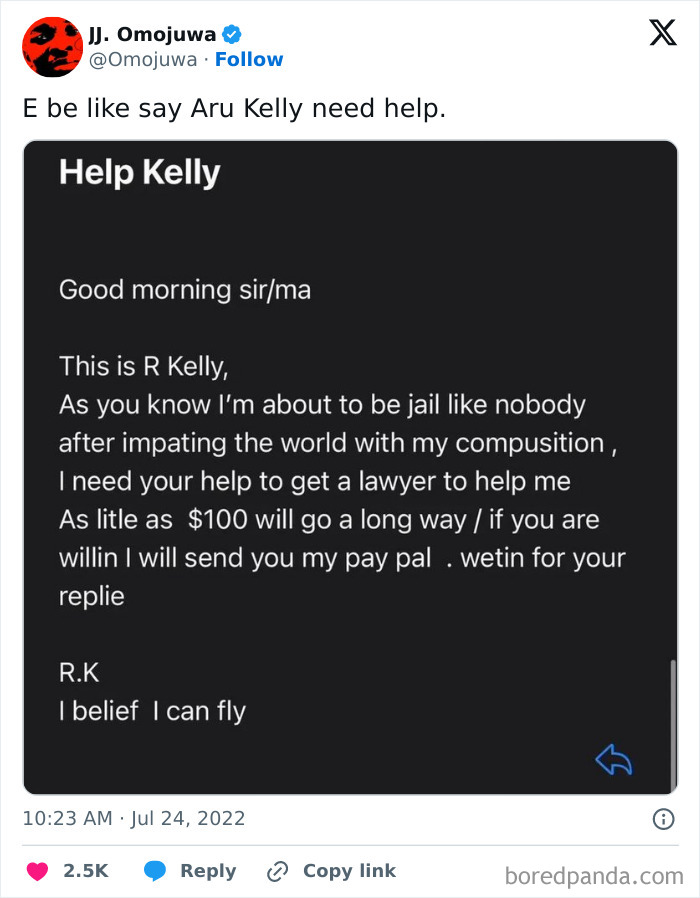This screenshot has height=898, width=700.
Task: Open JJ. Omojuwa's profile picture
Action: (x=51, y=47)
